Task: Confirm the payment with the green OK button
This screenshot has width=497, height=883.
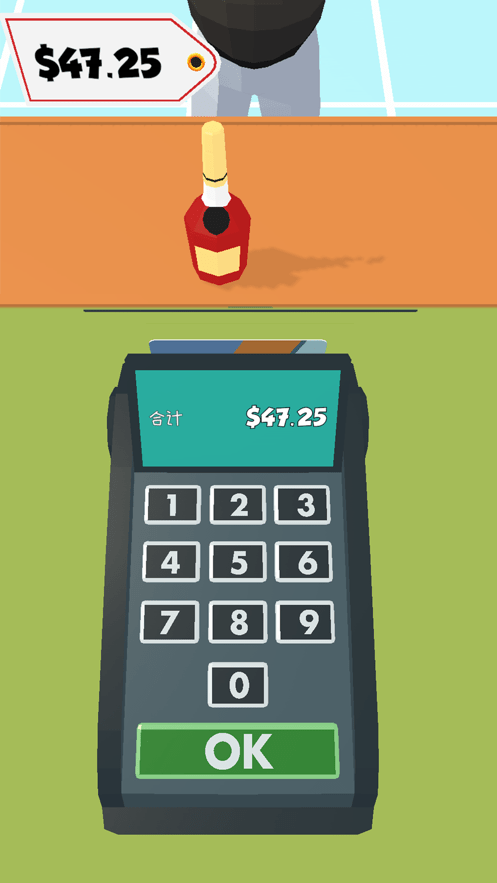Action: coord(238,751)
